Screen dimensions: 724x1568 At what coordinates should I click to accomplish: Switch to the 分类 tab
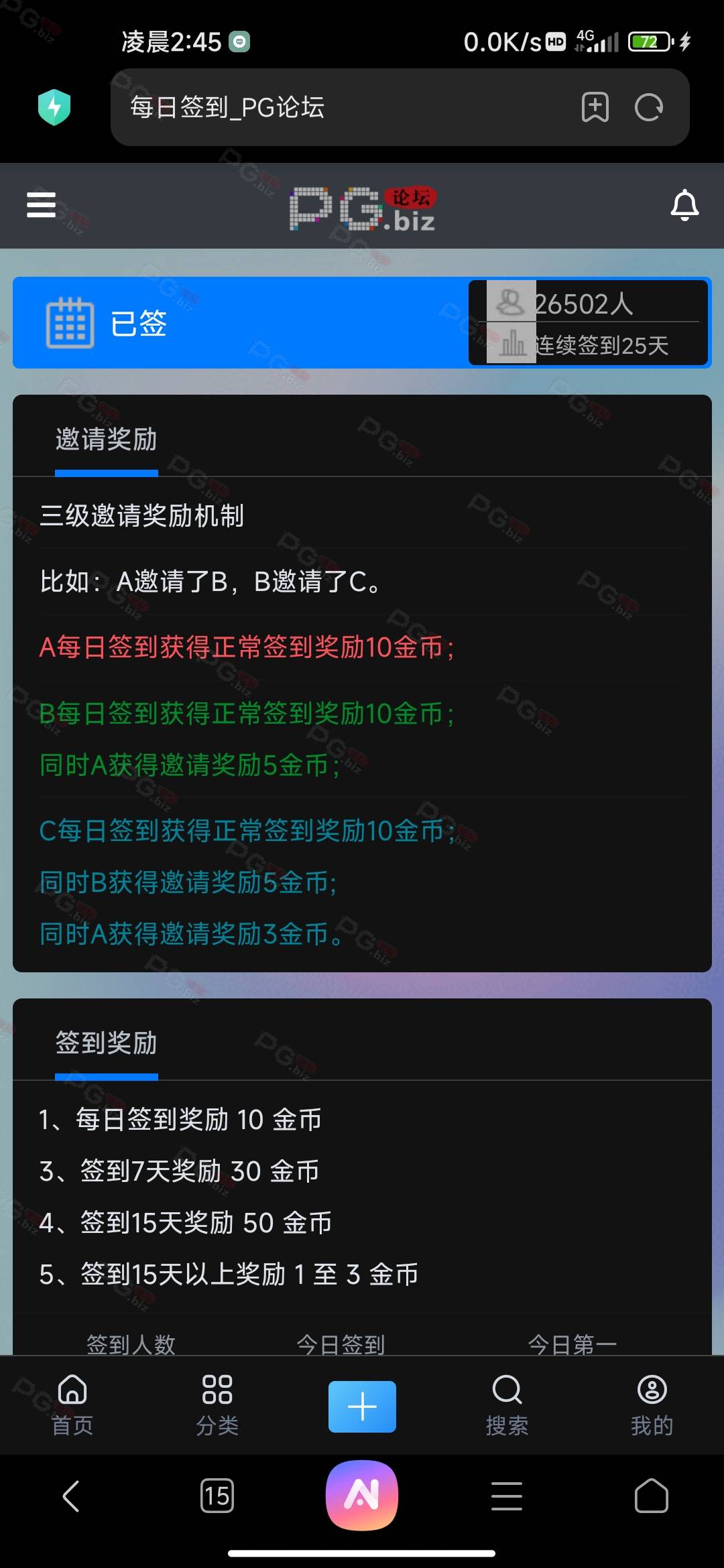tap(217, 1404)
